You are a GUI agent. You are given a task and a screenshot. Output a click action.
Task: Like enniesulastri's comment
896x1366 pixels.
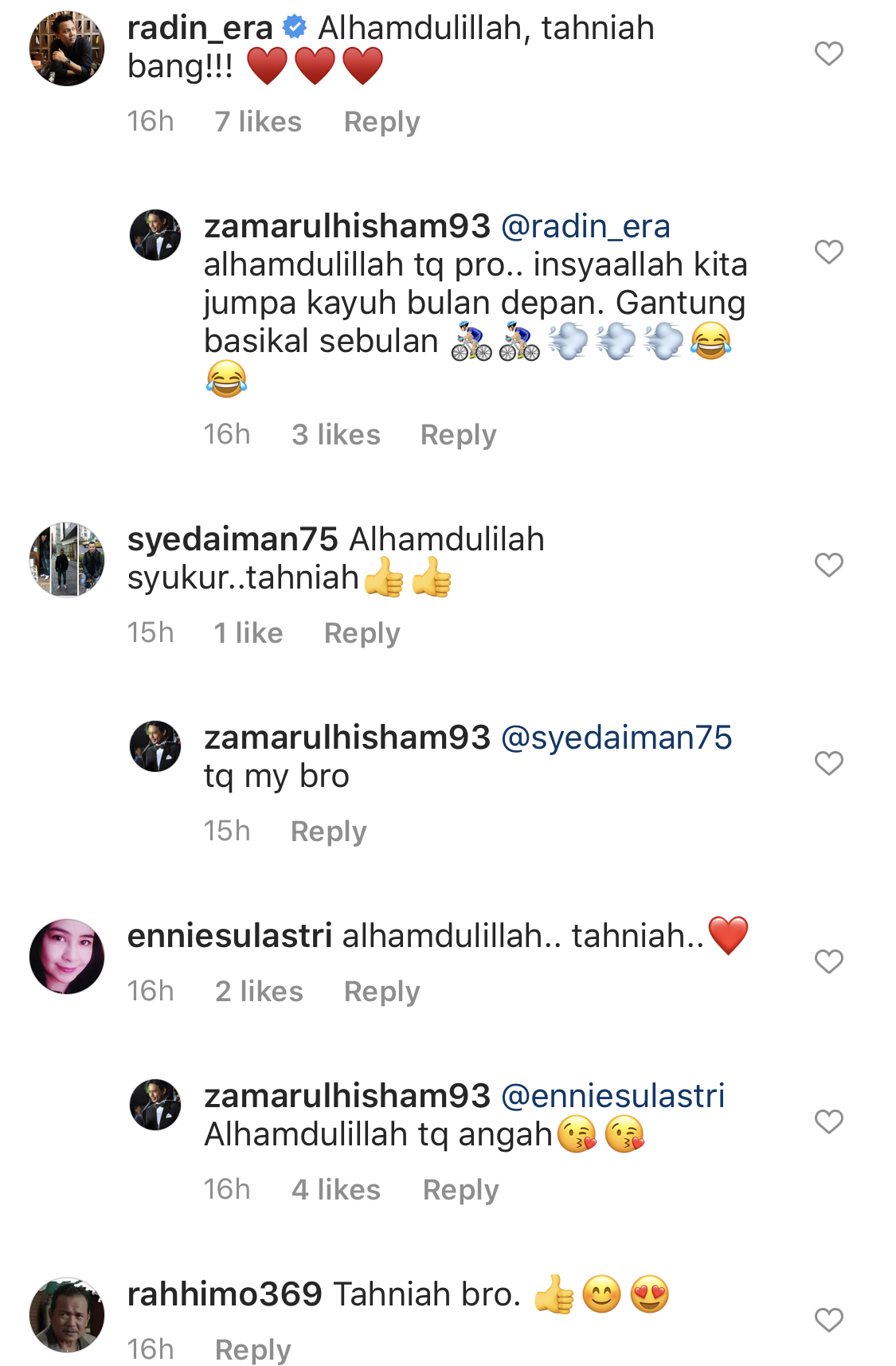[828, 961]
